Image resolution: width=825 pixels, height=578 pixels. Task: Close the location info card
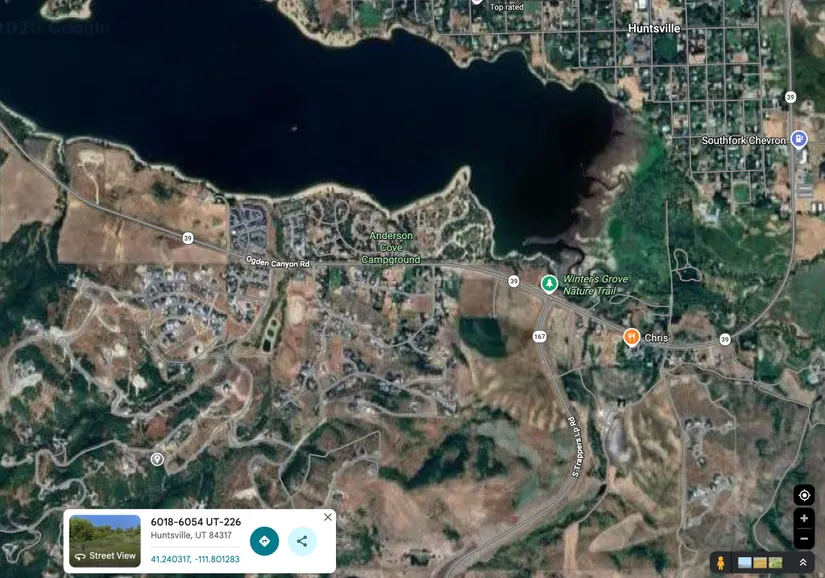(x=327, y=517)
